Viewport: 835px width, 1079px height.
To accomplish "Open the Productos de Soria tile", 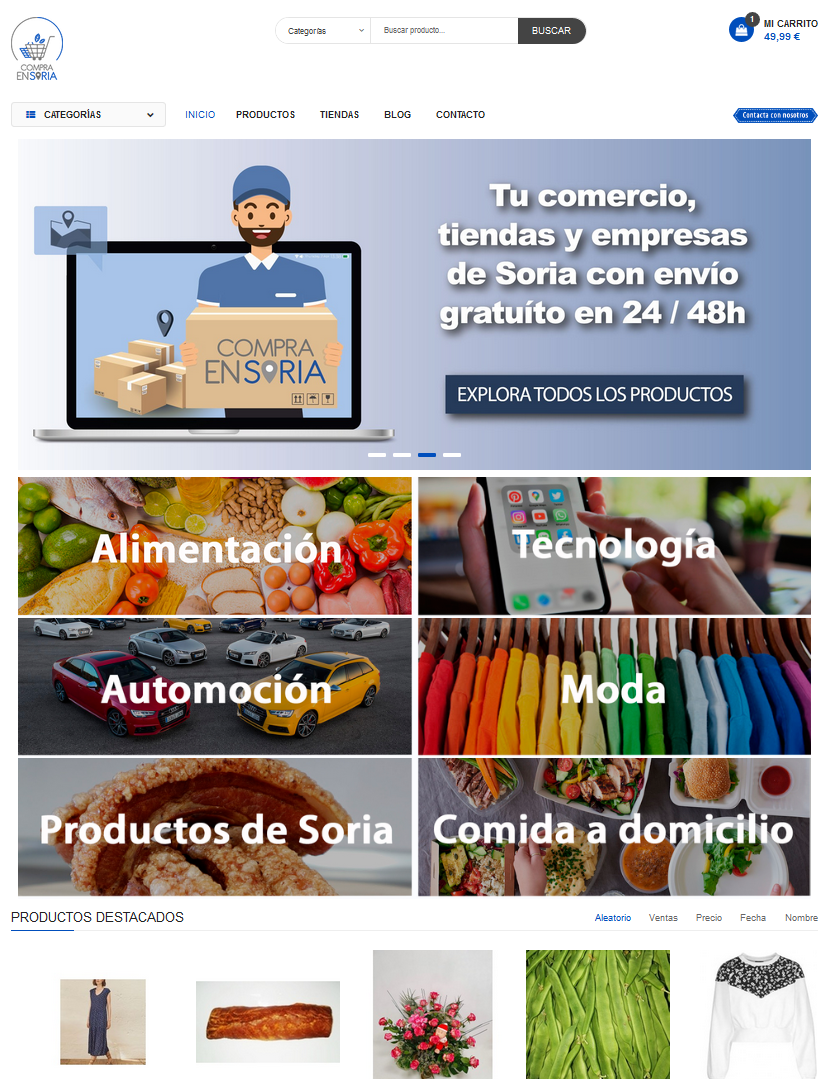I will [x=214, y=827].
